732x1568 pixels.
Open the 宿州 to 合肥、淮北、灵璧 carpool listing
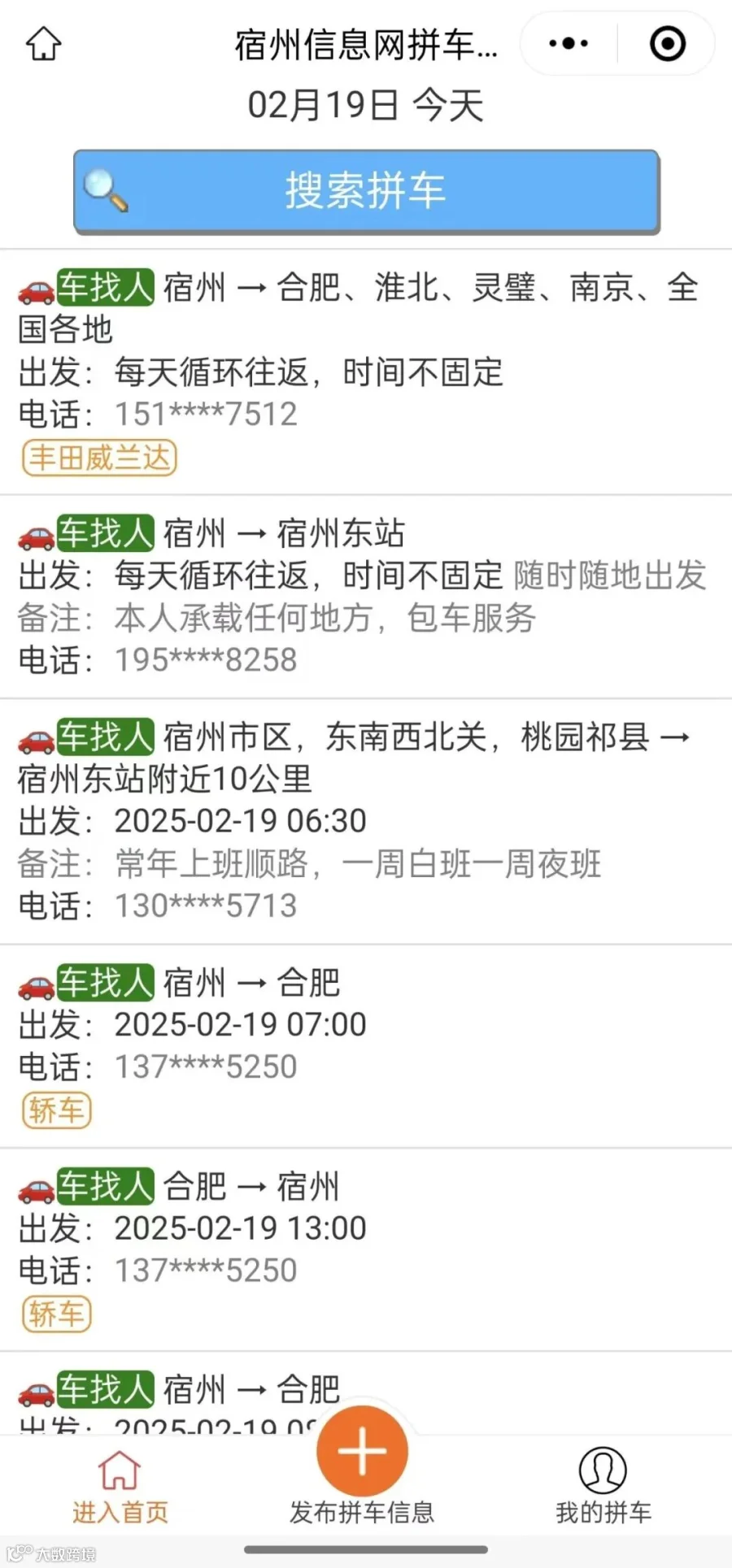pos(366,372)
